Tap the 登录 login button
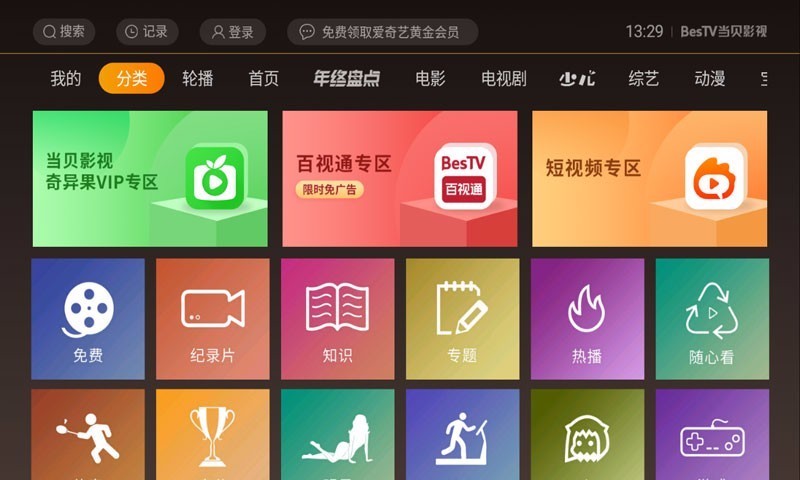 pyautogui.click(x=233, y=32)
